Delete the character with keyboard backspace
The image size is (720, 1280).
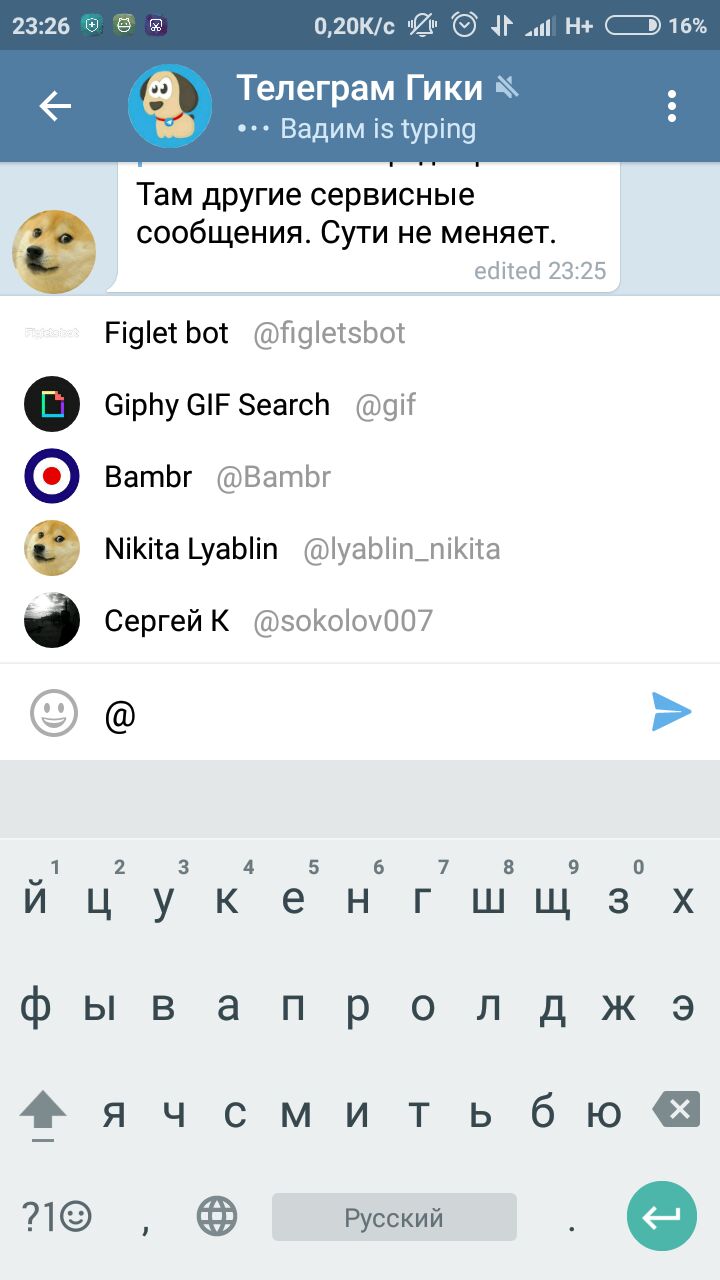(x=676, y=1110)
